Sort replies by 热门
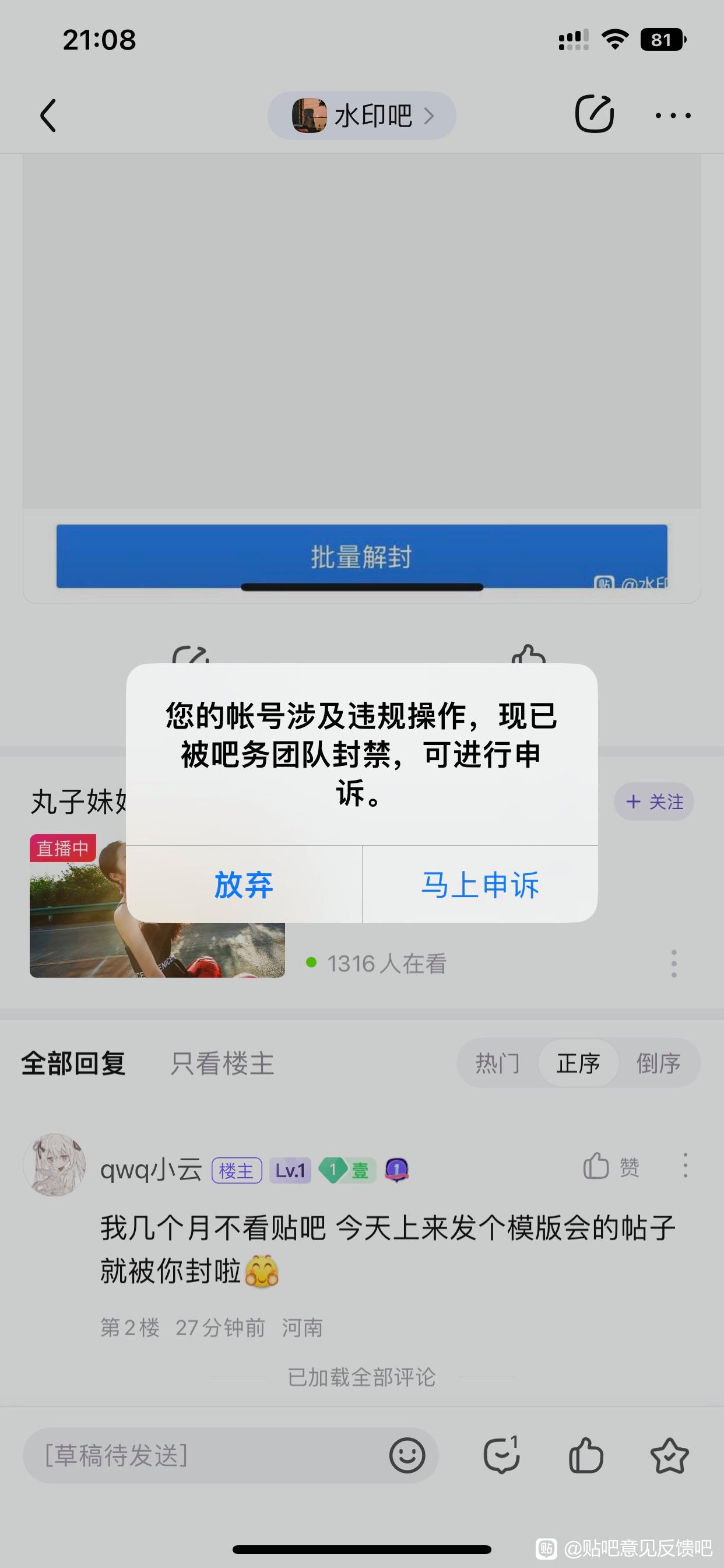 point(498,1063)
